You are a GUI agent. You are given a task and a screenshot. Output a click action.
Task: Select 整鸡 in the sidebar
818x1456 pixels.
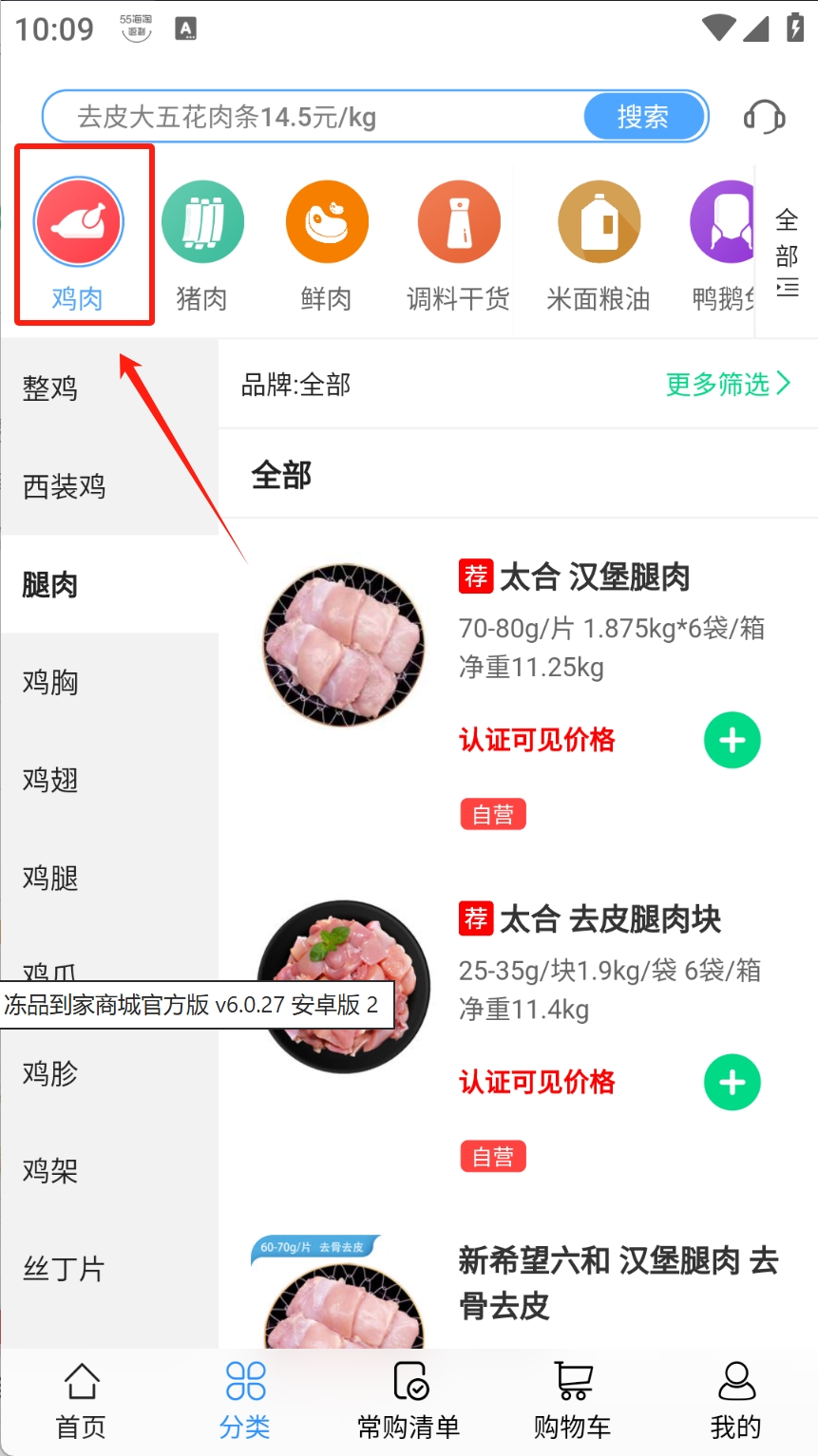point(50,388)
